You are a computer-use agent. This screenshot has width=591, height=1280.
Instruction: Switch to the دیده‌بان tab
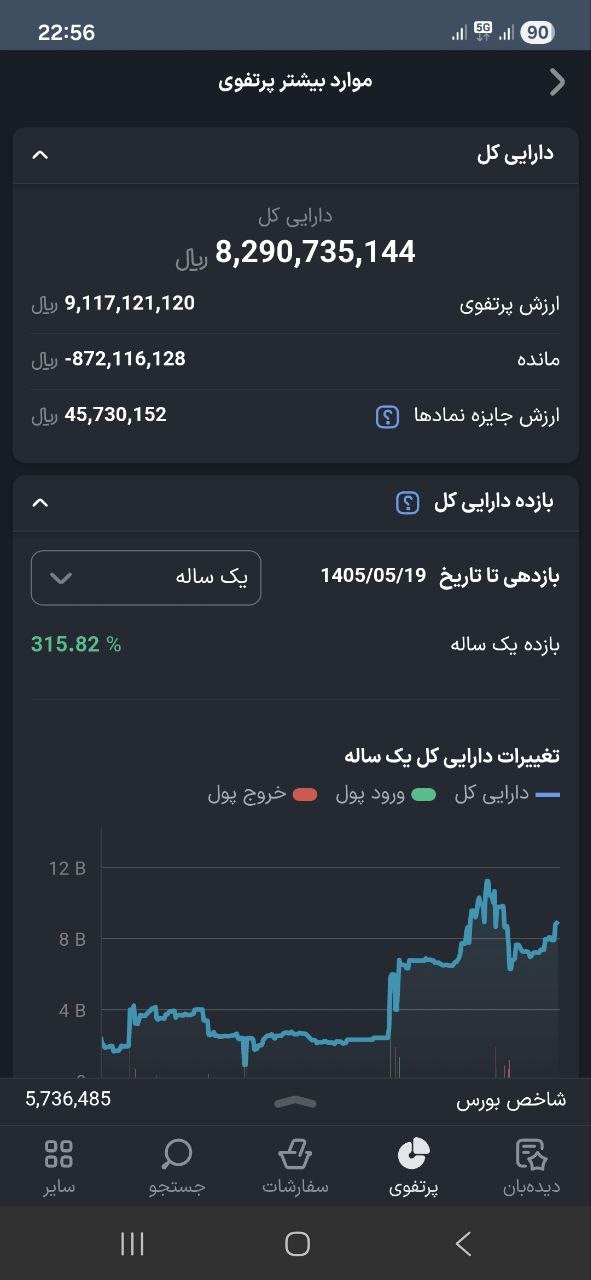(531, 1167)
